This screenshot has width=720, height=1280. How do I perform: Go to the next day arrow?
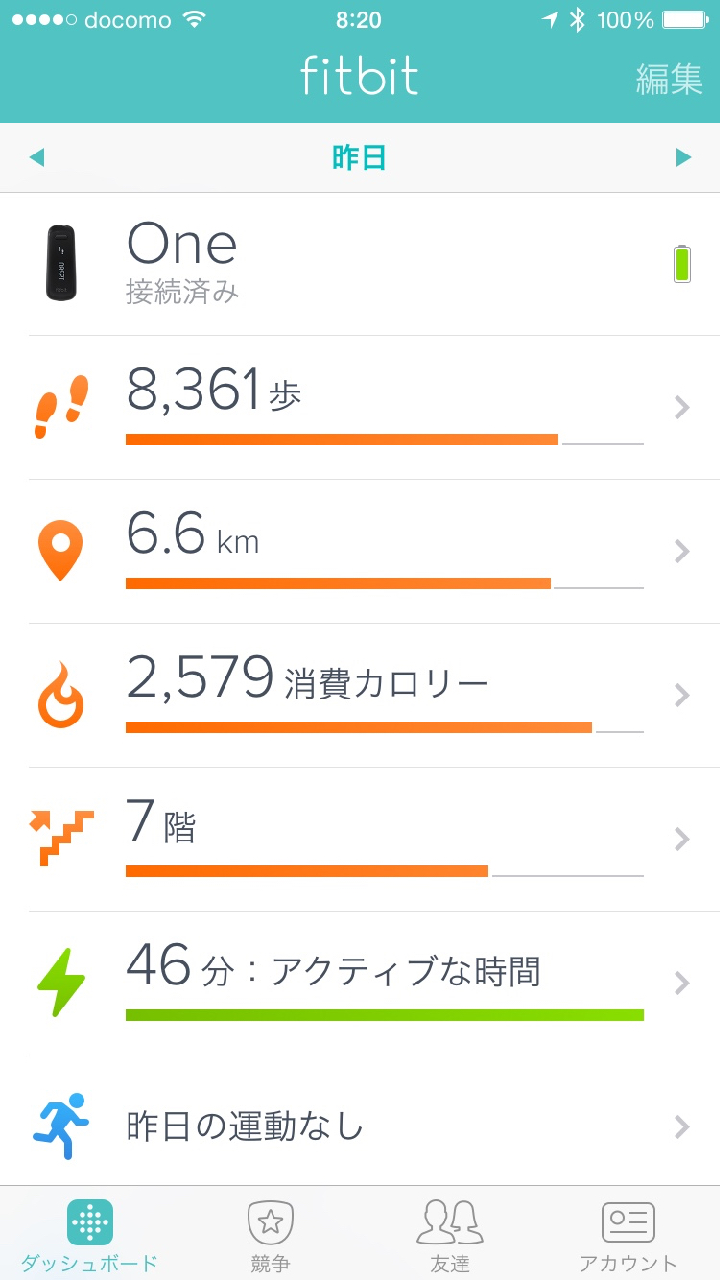click(x=683, y=157)
